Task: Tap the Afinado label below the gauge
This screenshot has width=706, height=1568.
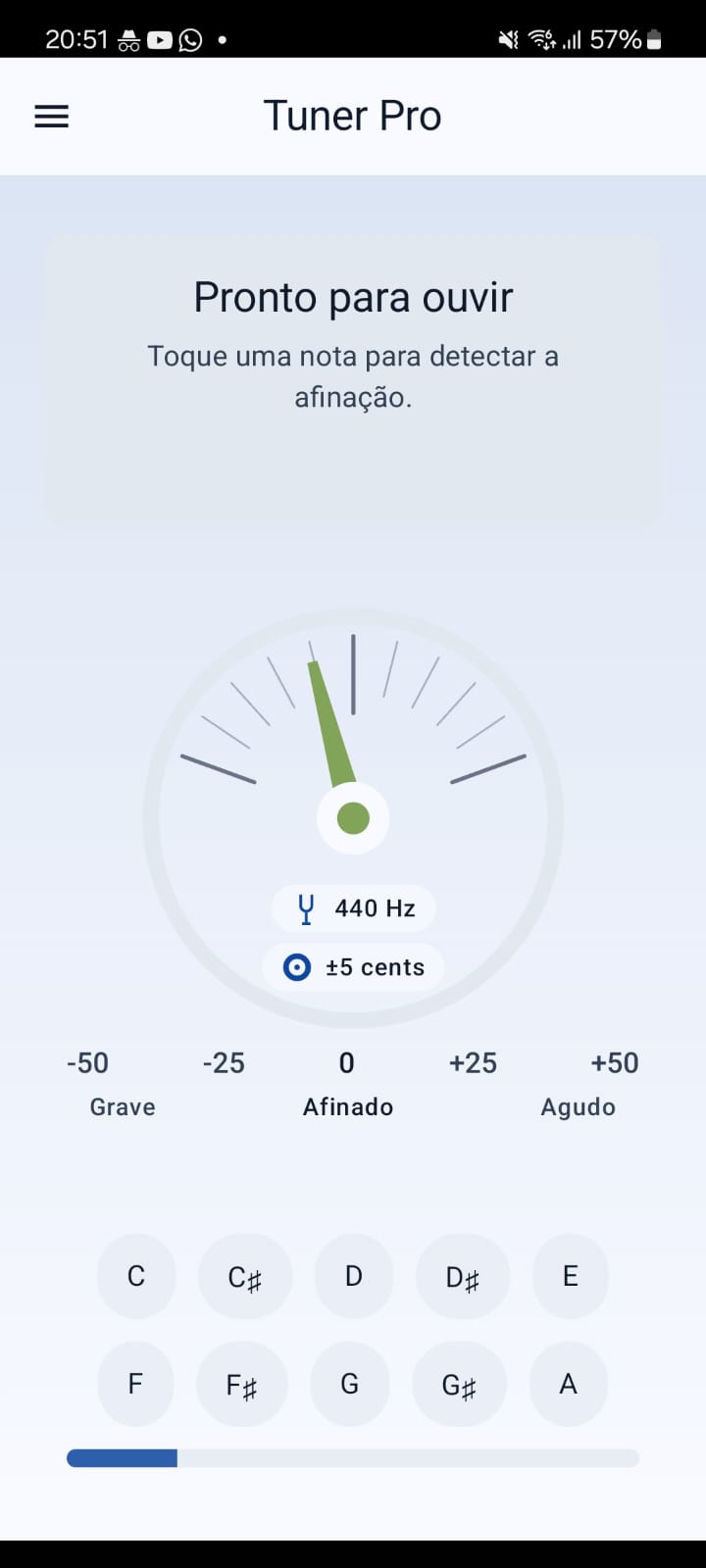Action: click(347, 1106)
